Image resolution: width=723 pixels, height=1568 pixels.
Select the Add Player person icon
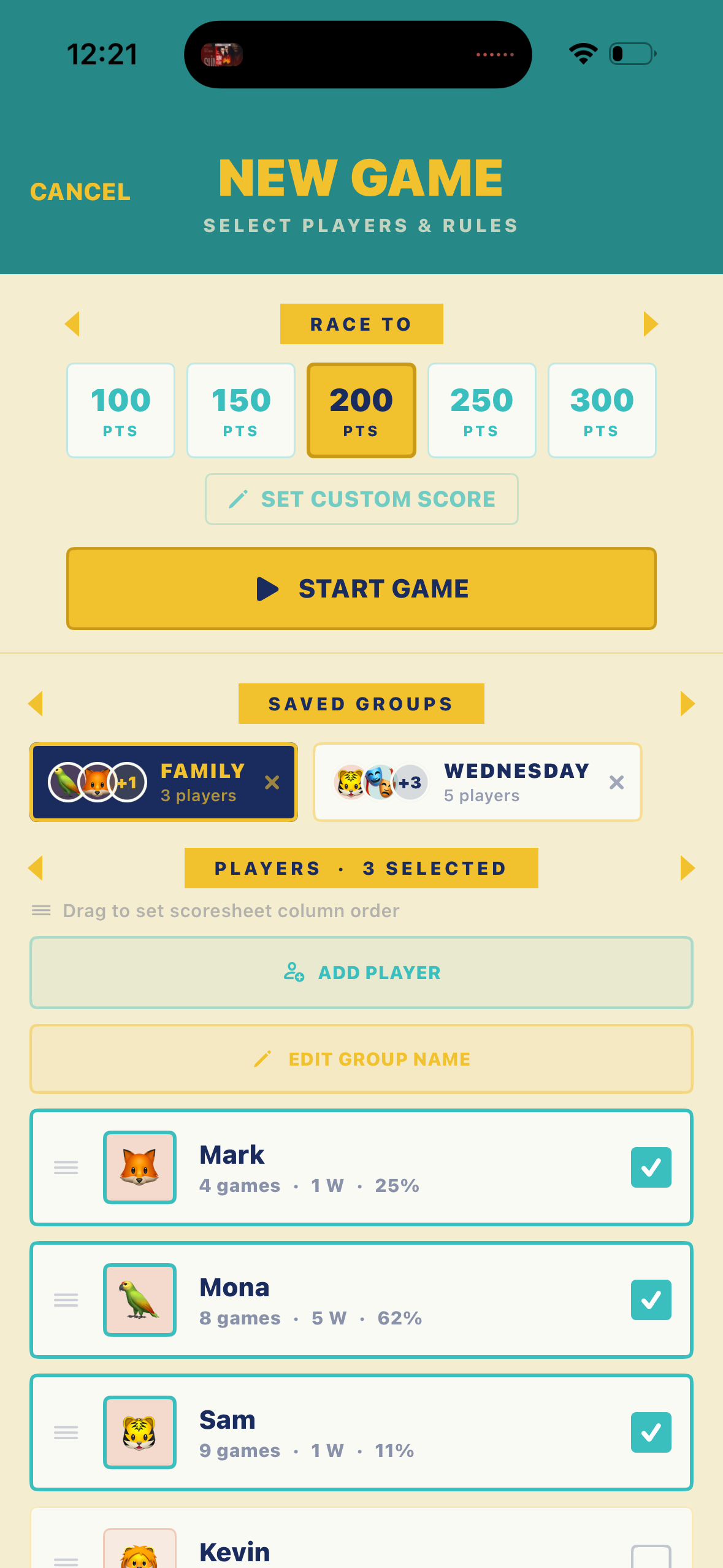coord(295,972)
